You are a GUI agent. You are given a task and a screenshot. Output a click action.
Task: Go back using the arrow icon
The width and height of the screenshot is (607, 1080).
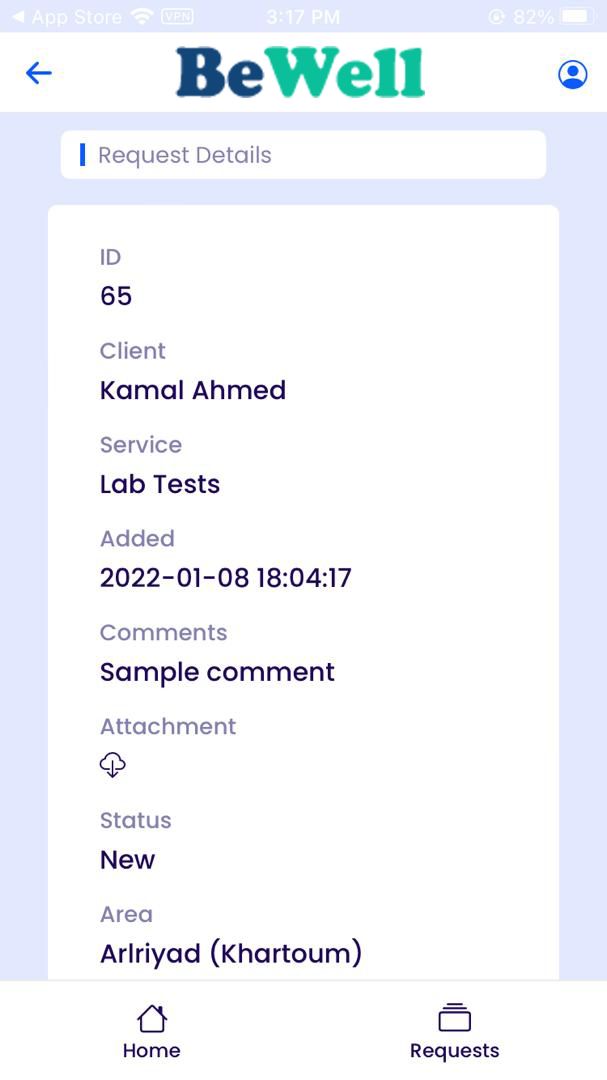tap(38, 73)
